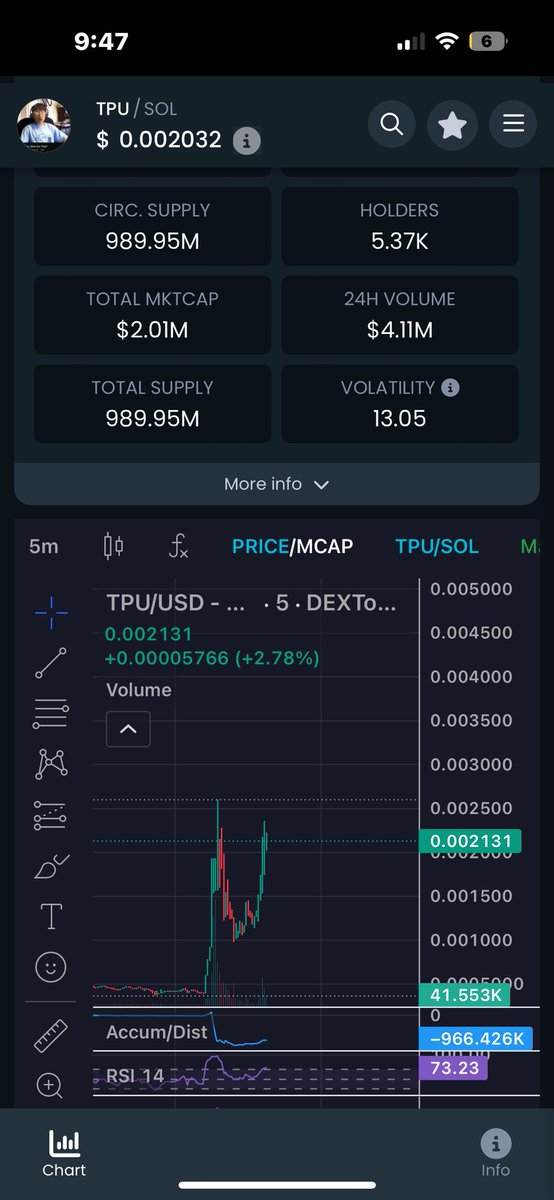Select the ruler measure tool
554x1200 pixels.
click(50, 1036)
